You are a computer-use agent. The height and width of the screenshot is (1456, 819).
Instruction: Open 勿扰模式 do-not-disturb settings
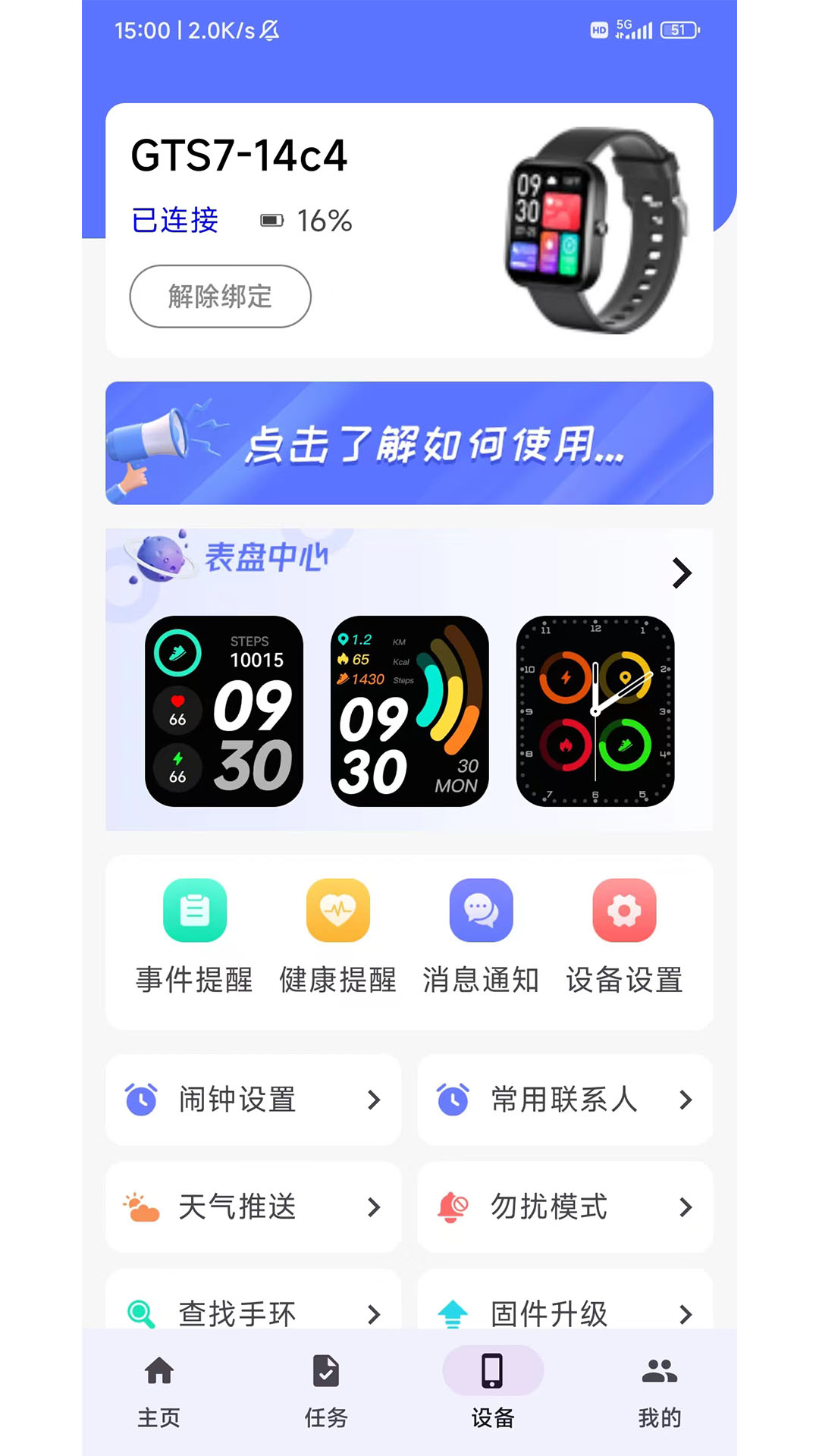coord(565,1208)
